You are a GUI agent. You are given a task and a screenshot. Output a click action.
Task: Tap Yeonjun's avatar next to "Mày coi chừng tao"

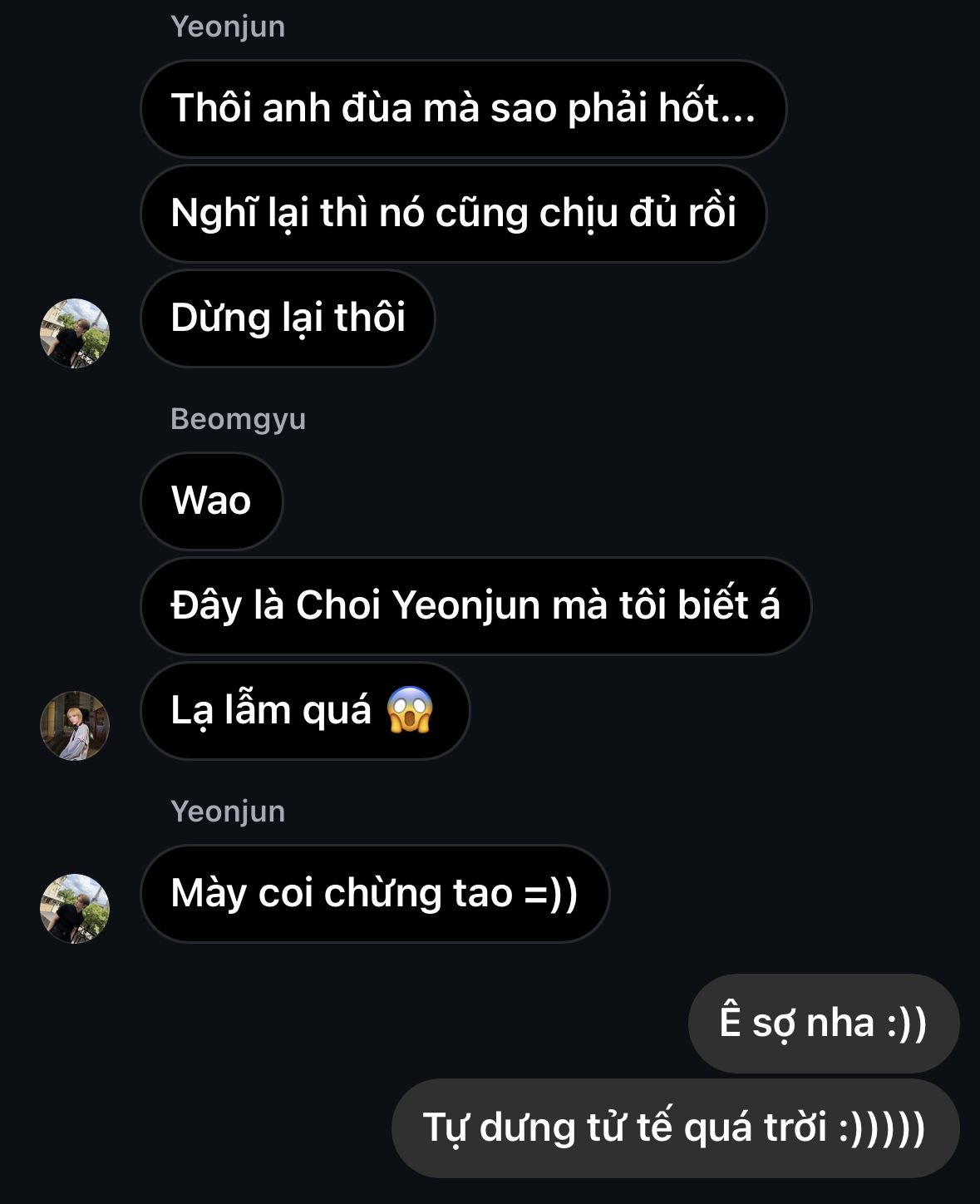(x=75, y=909)
